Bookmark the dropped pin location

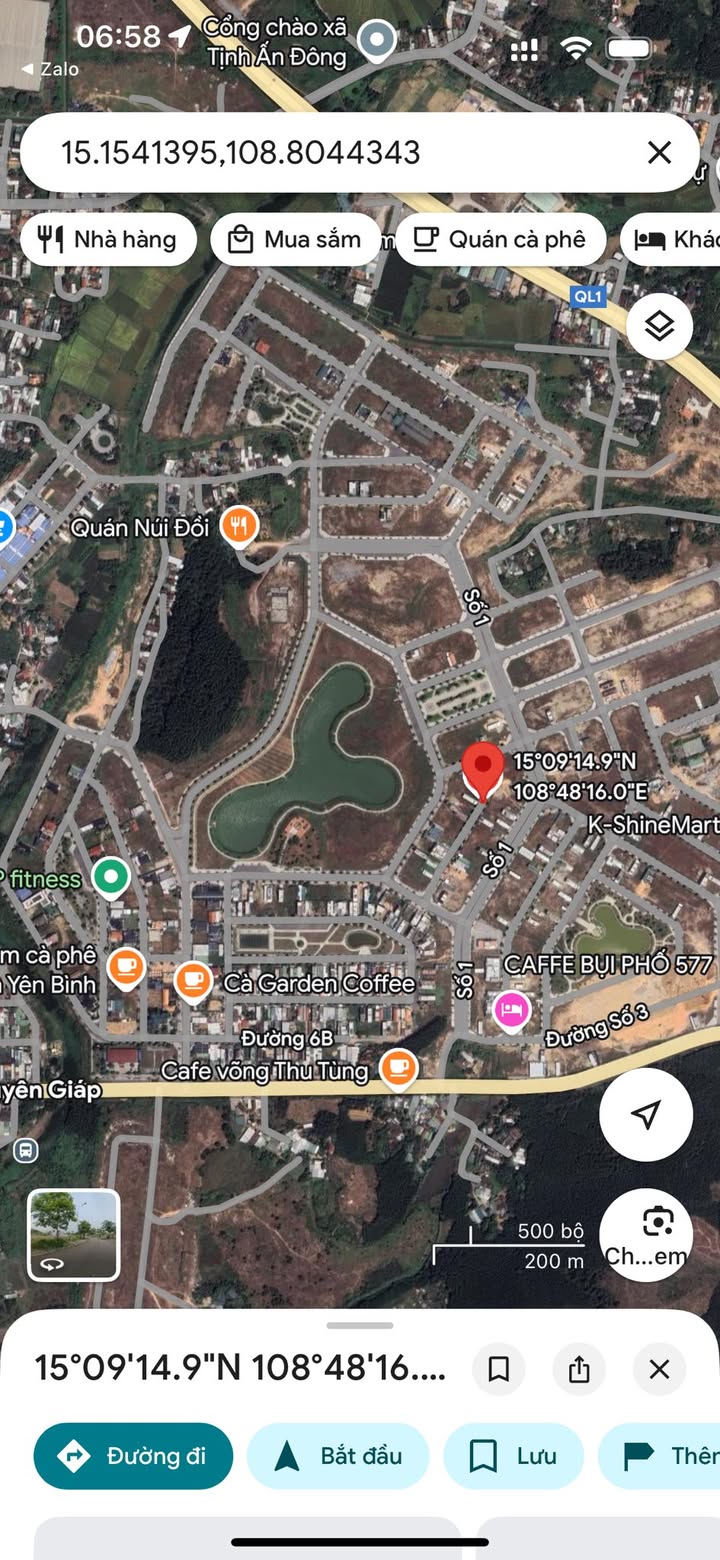[x=498, y=1369]
